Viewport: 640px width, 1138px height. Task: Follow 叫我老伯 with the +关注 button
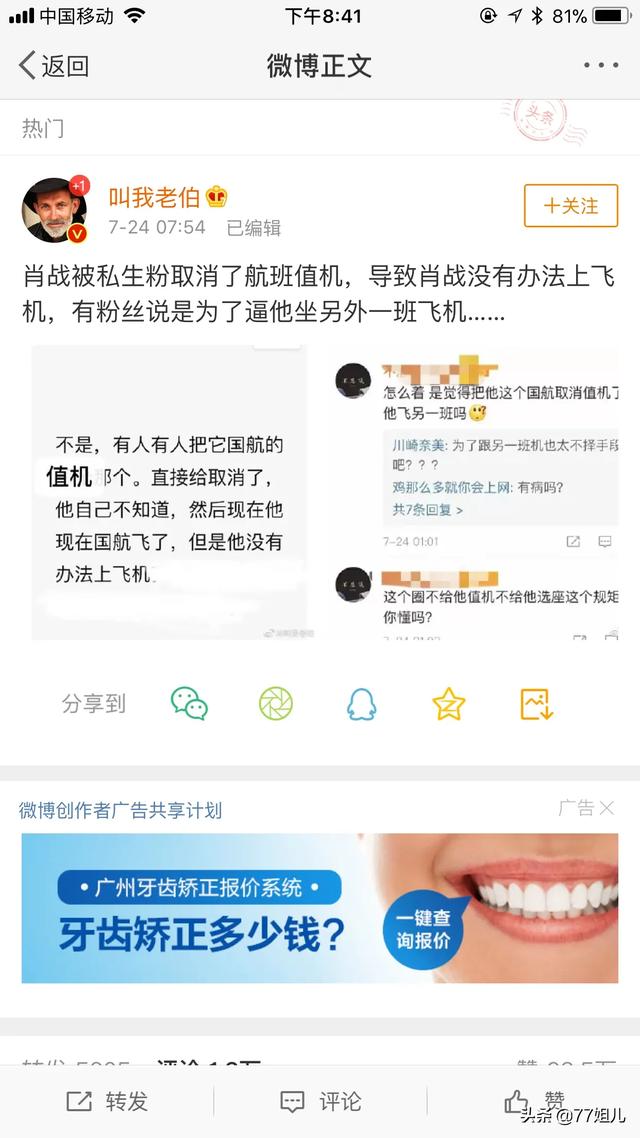tap(571, 206)
